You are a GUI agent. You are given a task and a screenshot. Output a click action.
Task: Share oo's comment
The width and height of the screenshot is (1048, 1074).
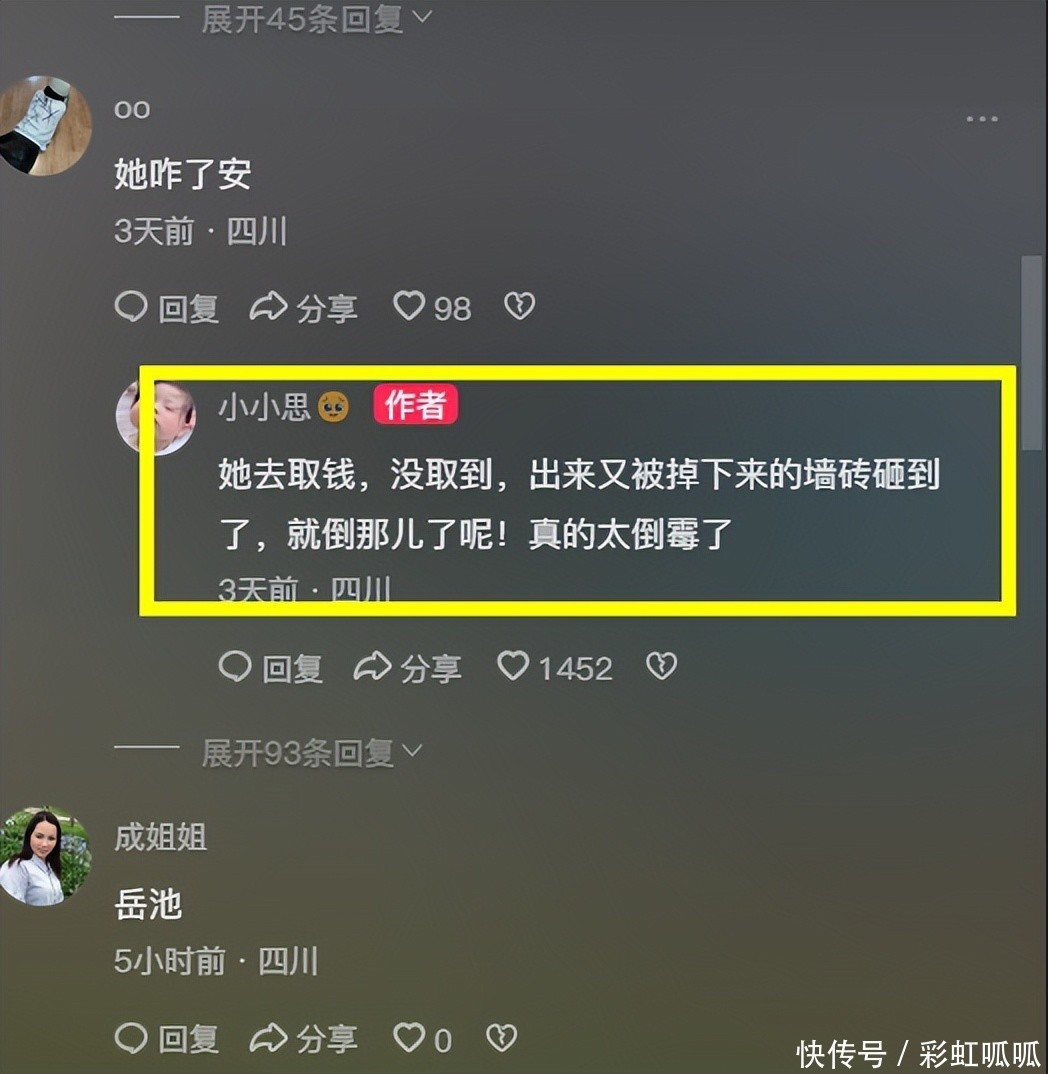[303, 308]
